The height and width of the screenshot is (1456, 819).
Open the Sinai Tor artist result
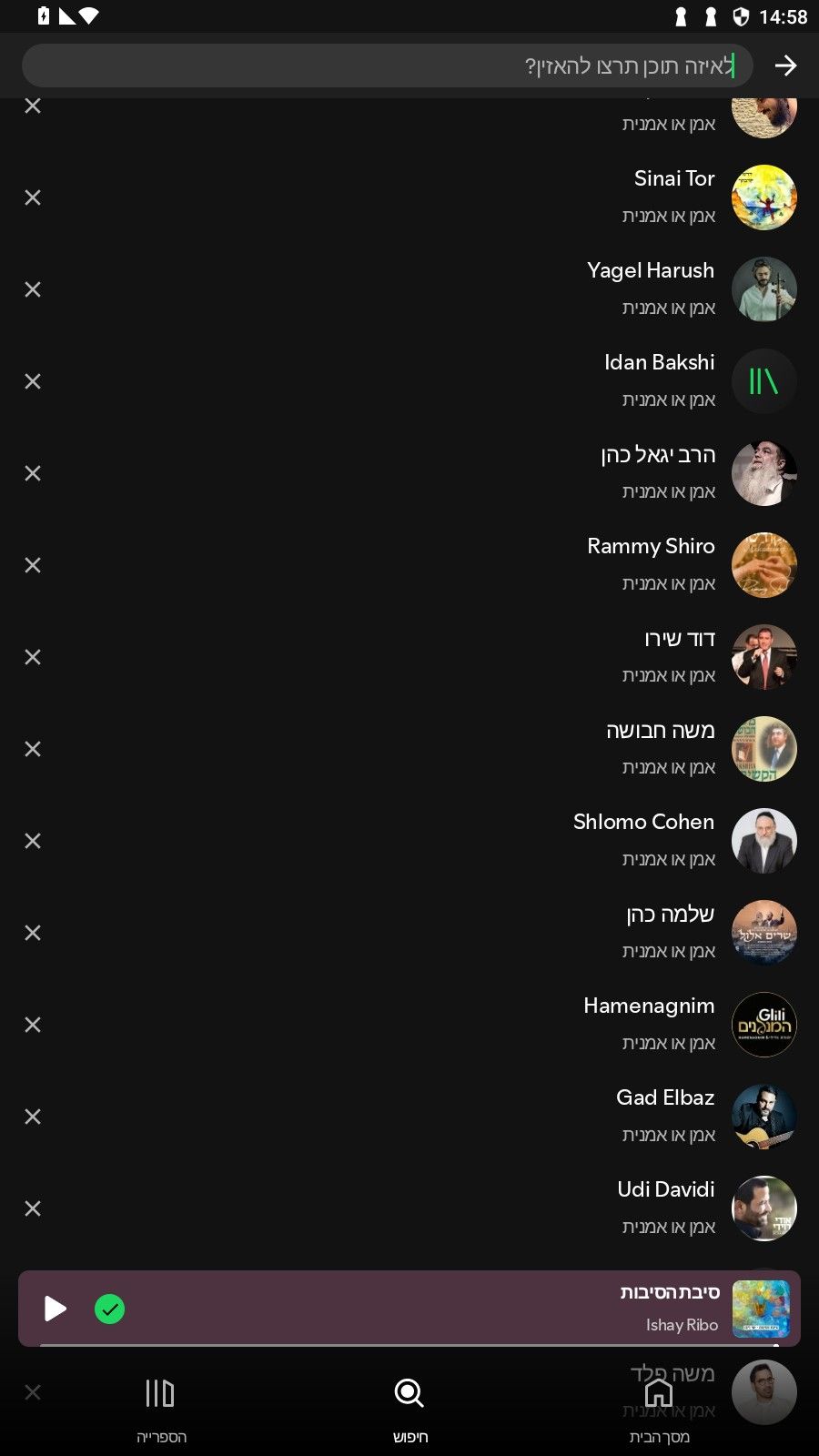pyautogui.click(x=409, y=197)
